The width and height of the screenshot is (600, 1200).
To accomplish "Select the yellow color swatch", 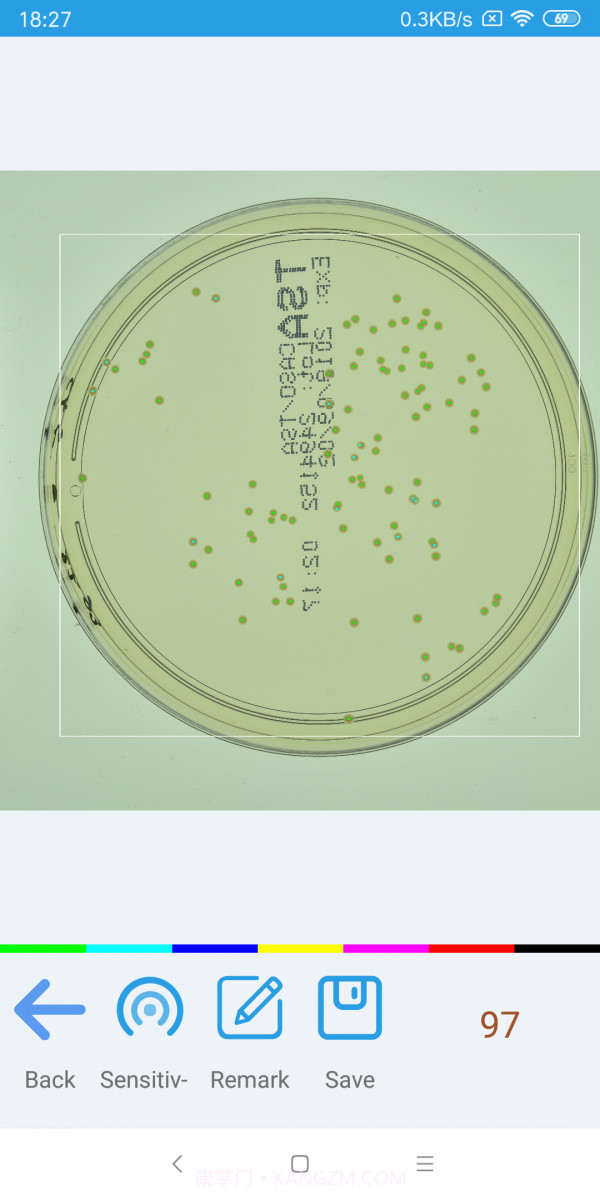I will tap(300, 948).
